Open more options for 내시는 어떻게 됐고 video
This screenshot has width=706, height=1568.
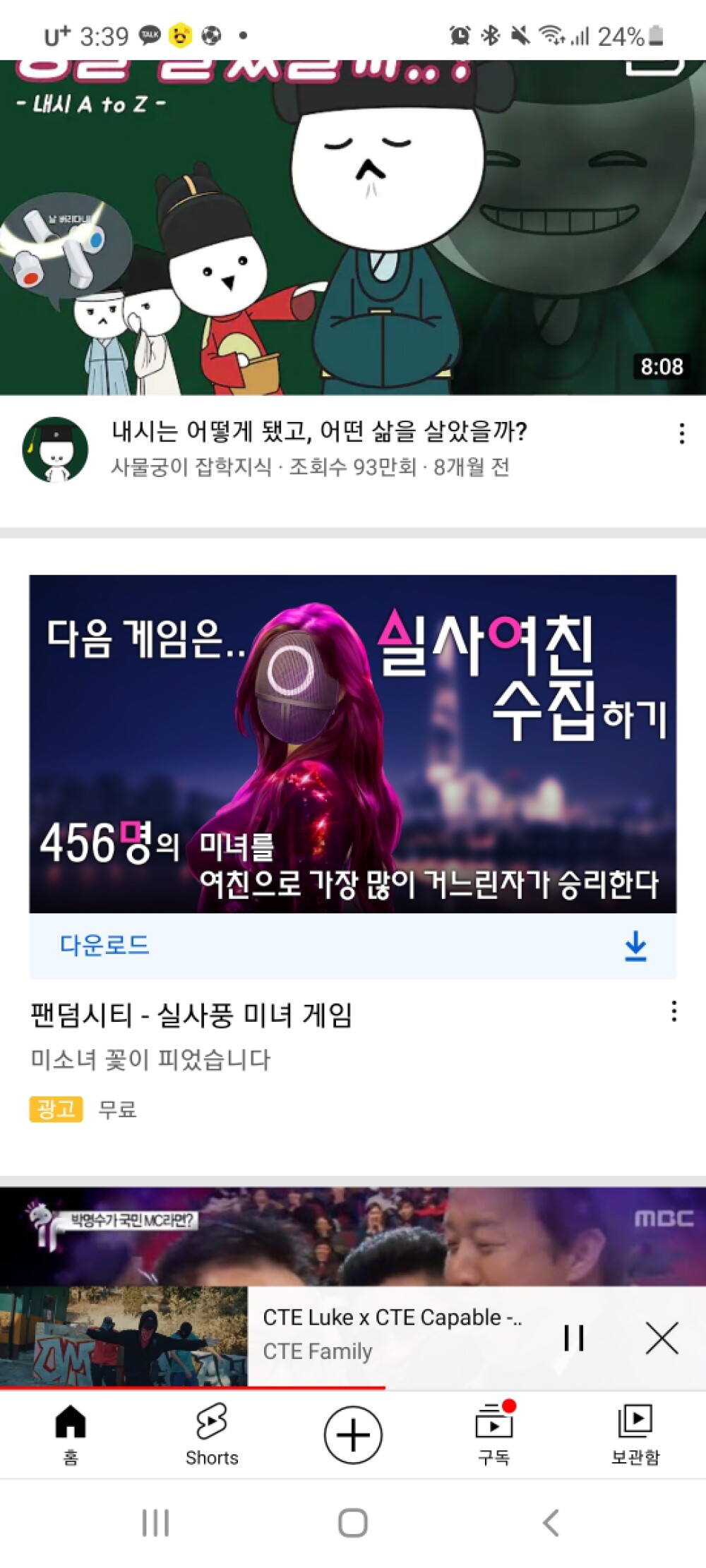[681, 433]
